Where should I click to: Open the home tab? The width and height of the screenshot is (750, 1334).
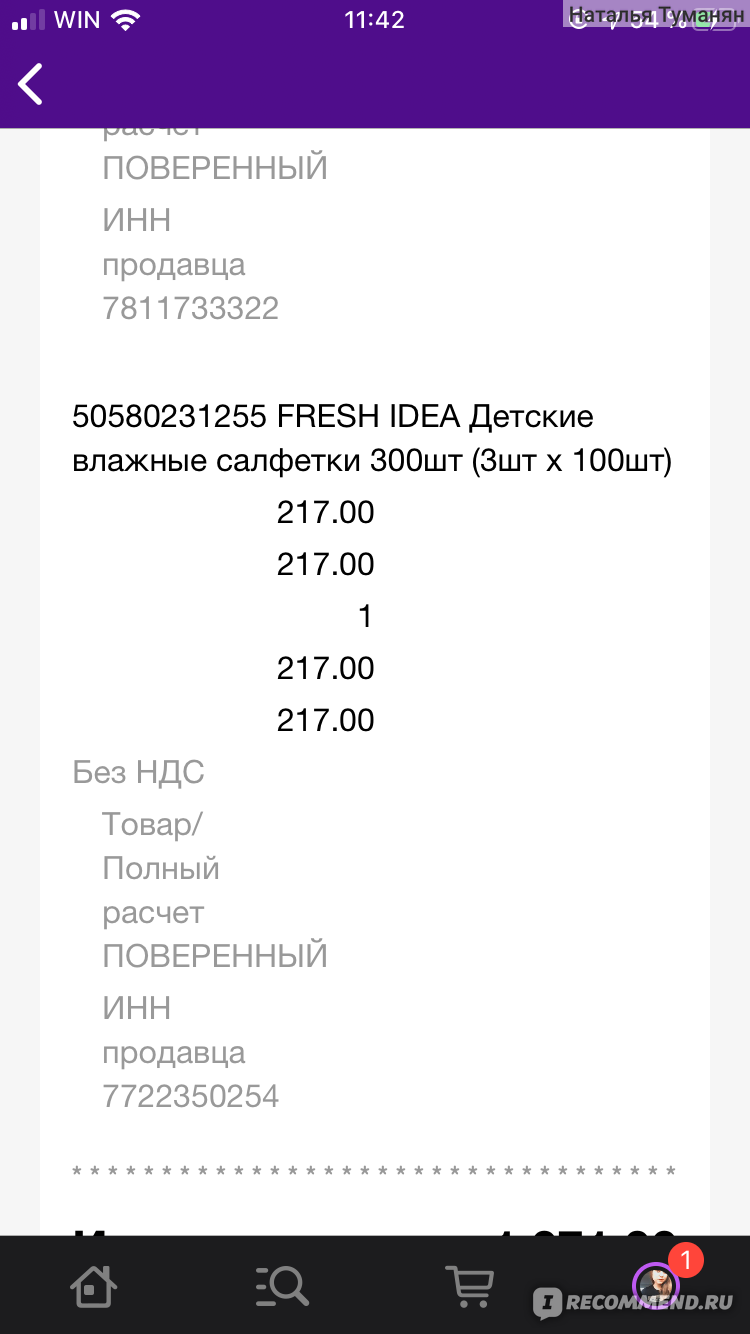94,1285
